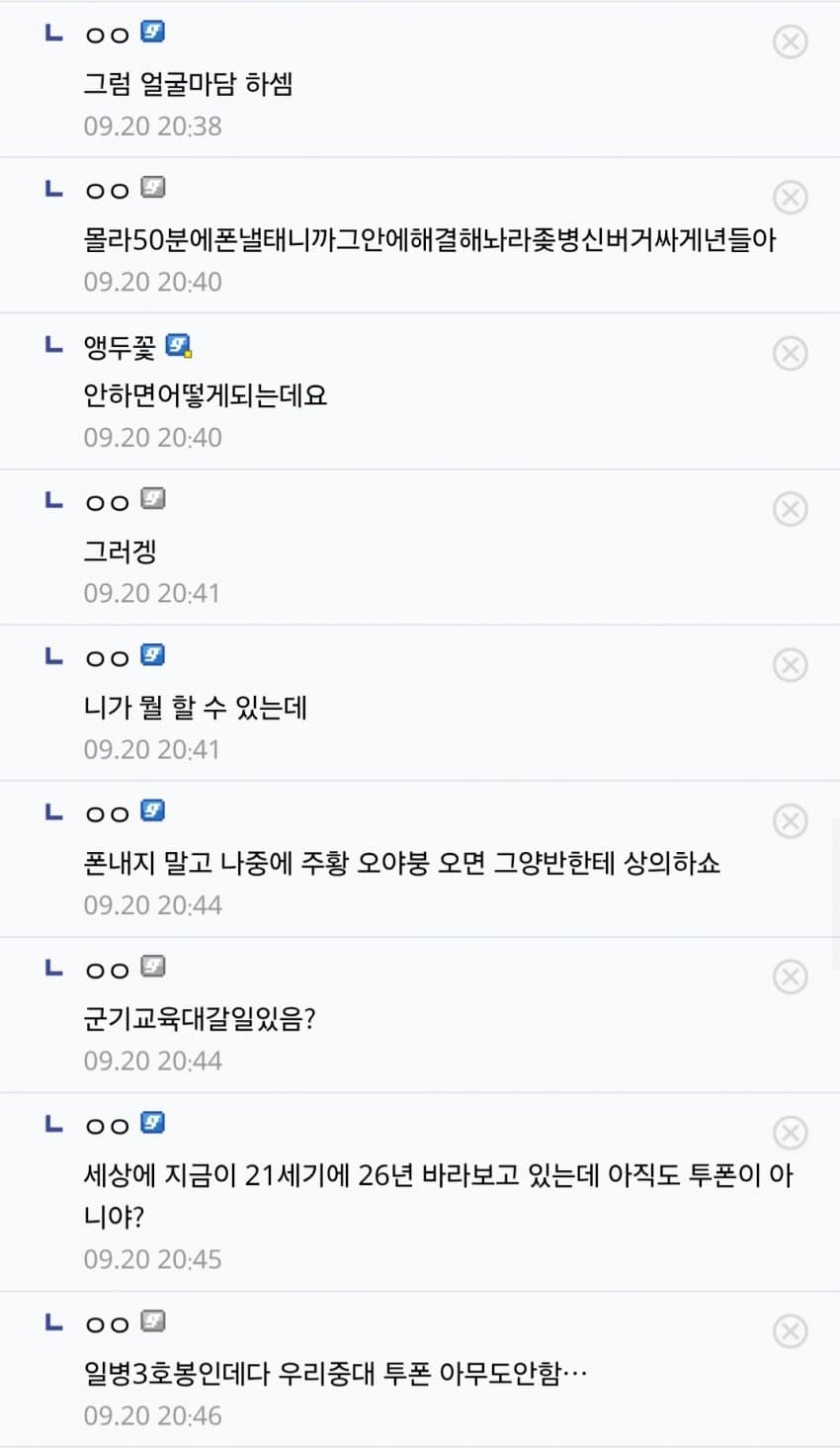Tap the X beside '군기교육대갈일있음?'
Image resolution: width=840 pixels, height=1448 pixels.
click(x=790, y=977)
